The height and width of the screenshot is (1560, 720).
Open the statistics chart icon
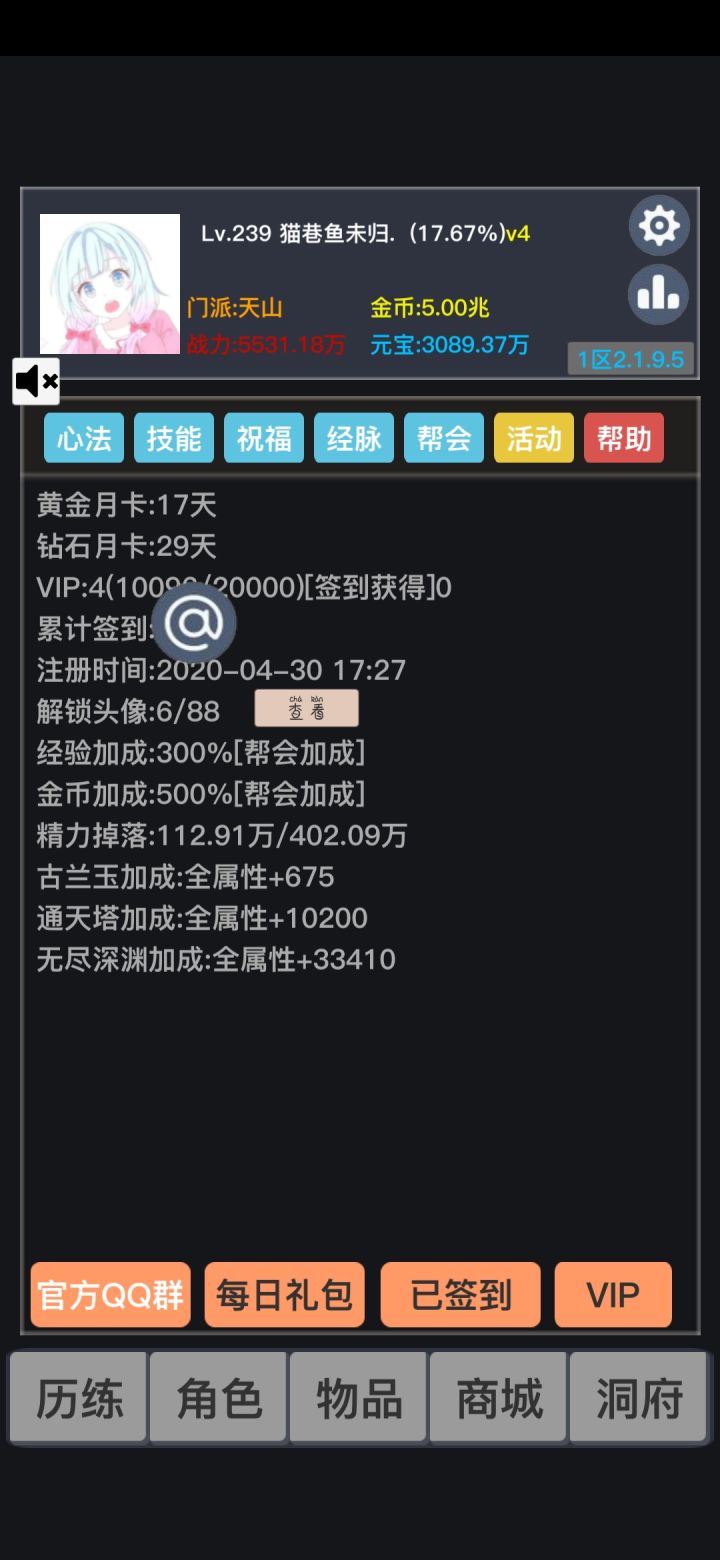tap(658, 295)
